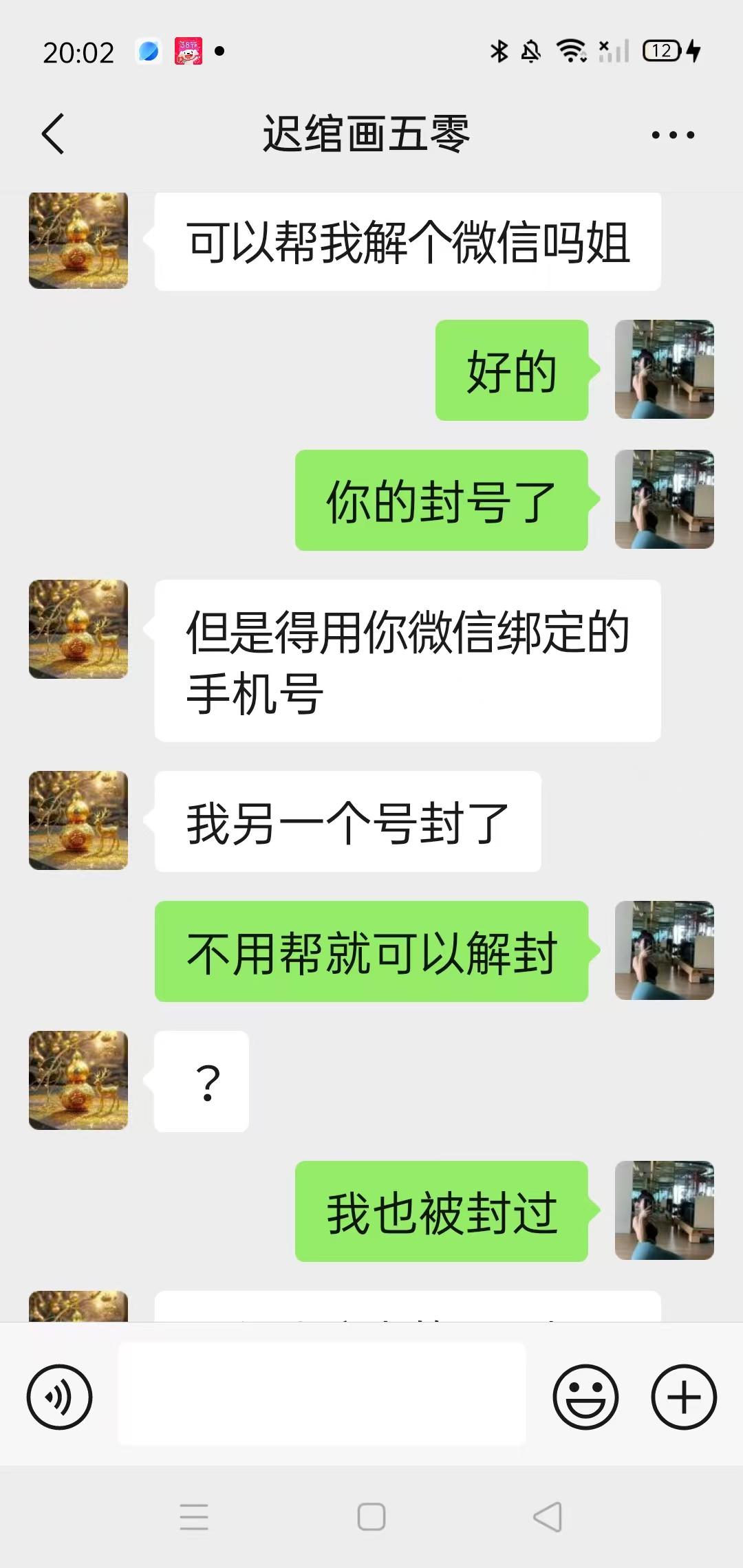Open the emoji picker
Screen dimensions: 743x1568
[584, 1397]
